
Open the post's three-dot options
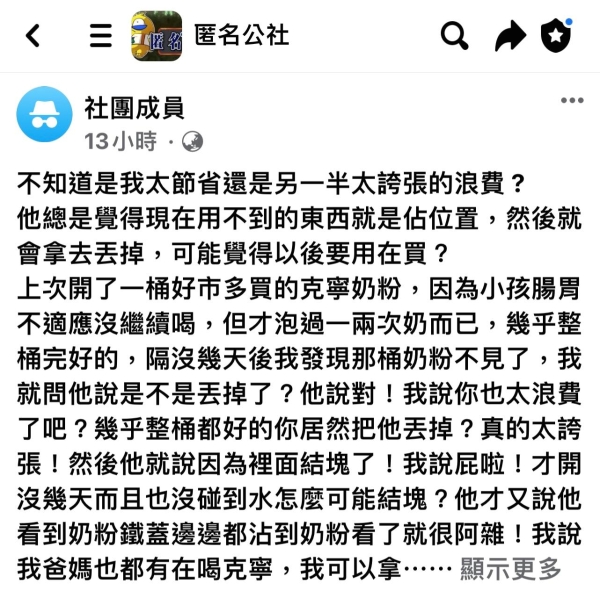(571, 100)
